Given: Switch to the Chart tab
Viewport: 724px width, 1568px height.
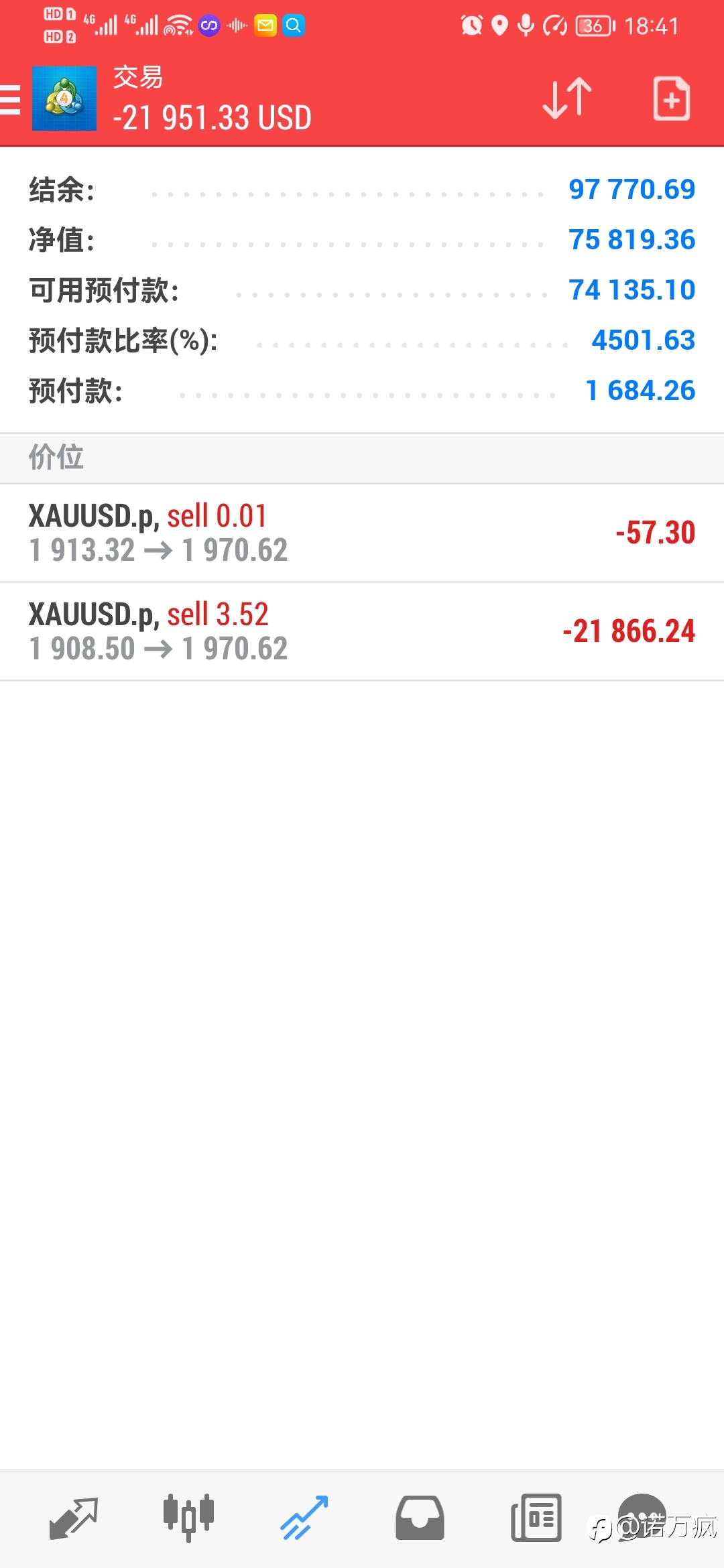Looking at the screenshot, I should pyautogui.click(x=188, y=1518).
